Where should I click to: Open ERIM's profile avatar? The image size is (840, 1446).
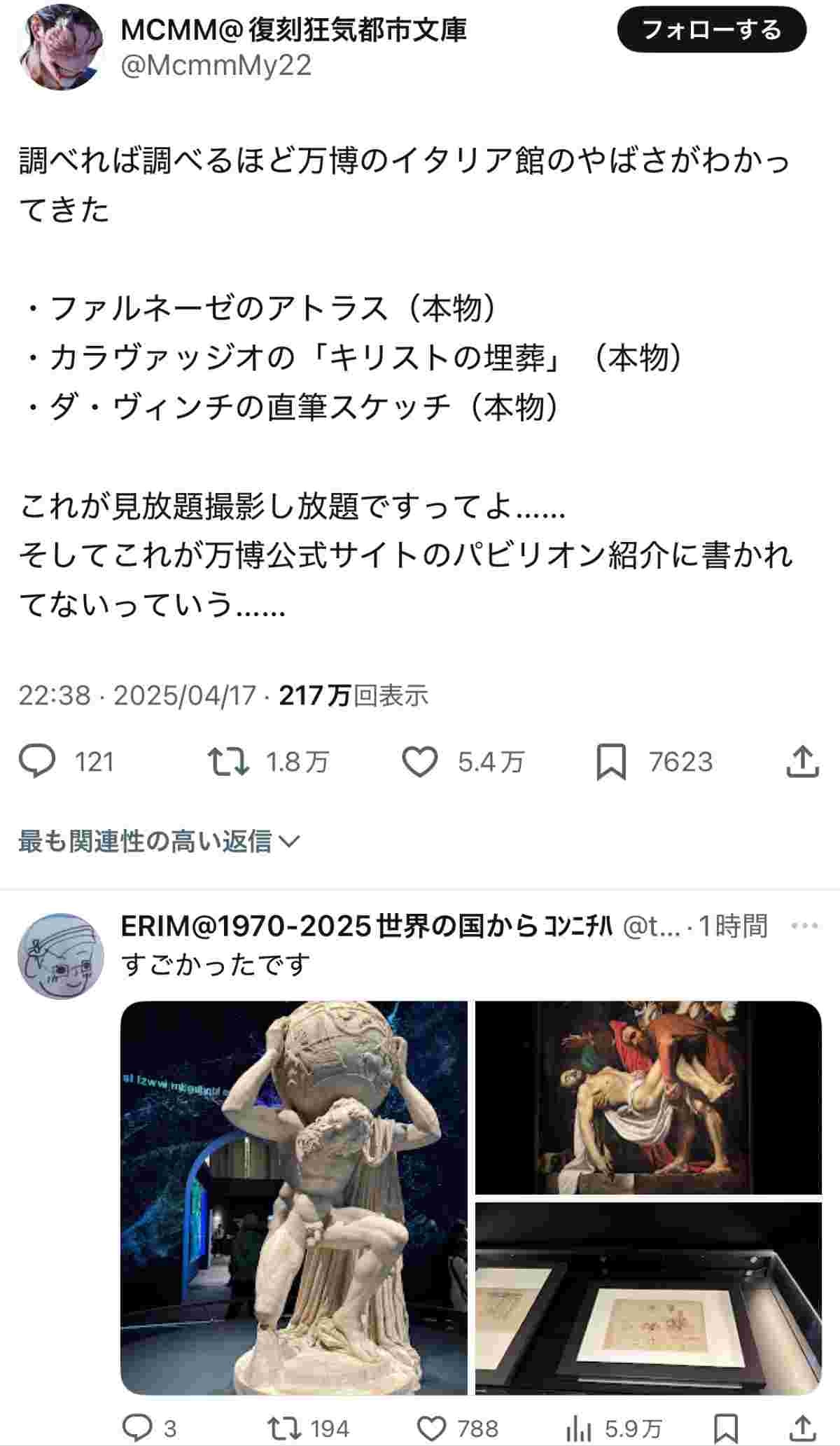pyautogui.click(x=61, y=955)
